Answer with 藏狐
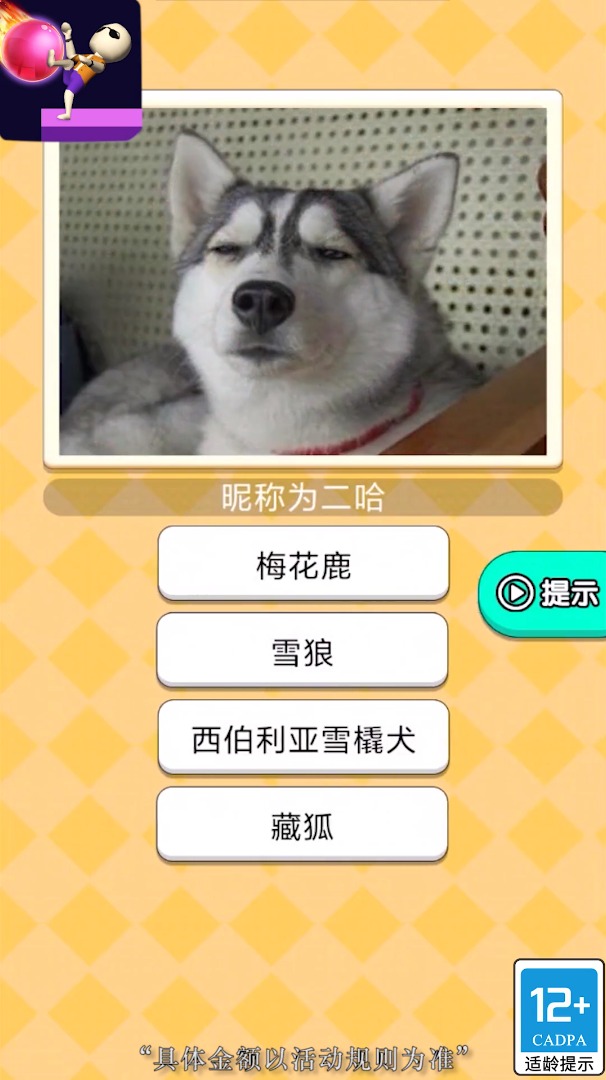 (x=303, y=826)
